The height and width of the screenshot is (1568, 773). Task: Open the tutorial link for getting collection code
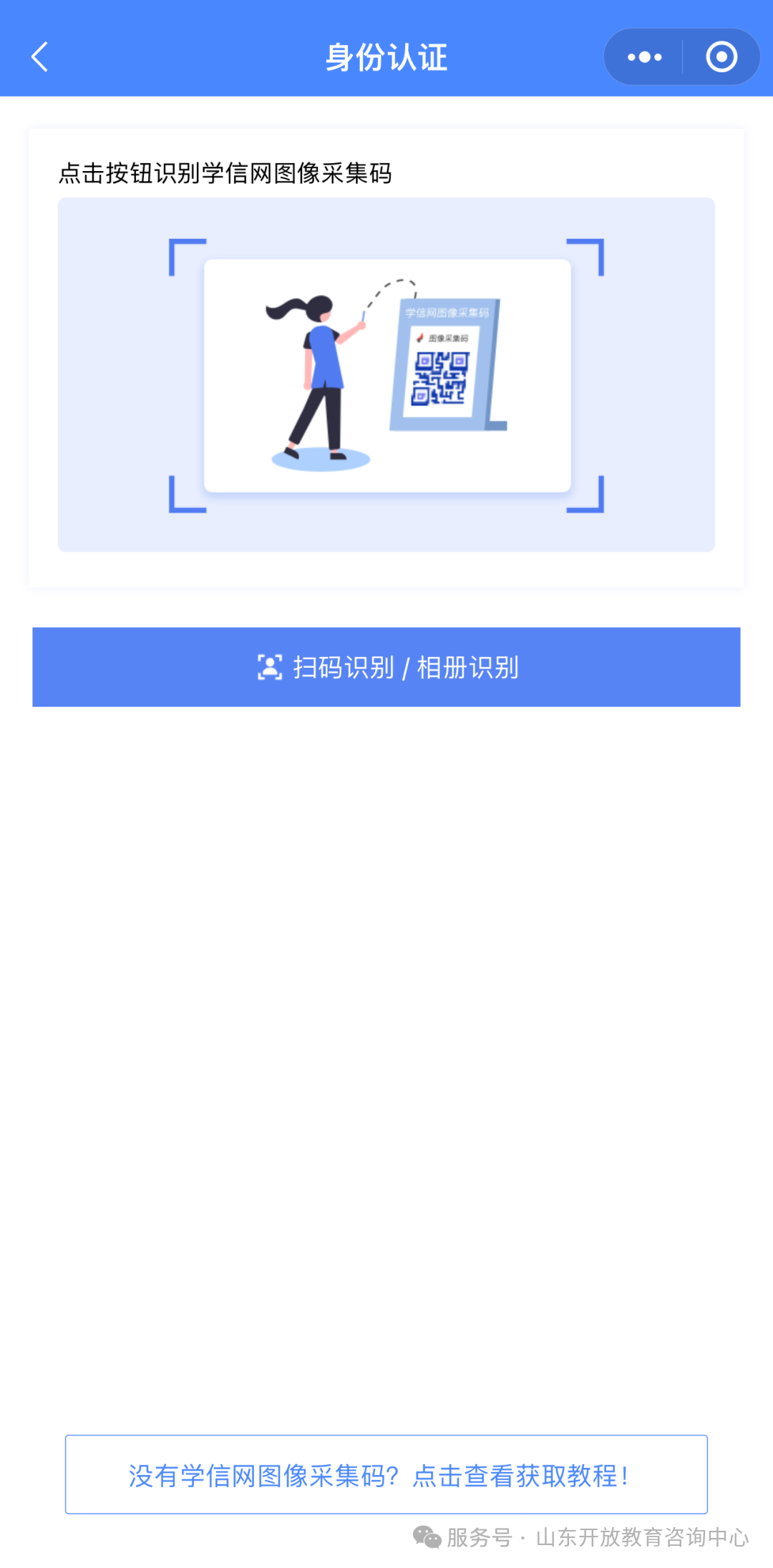[x=386, y=1469]
